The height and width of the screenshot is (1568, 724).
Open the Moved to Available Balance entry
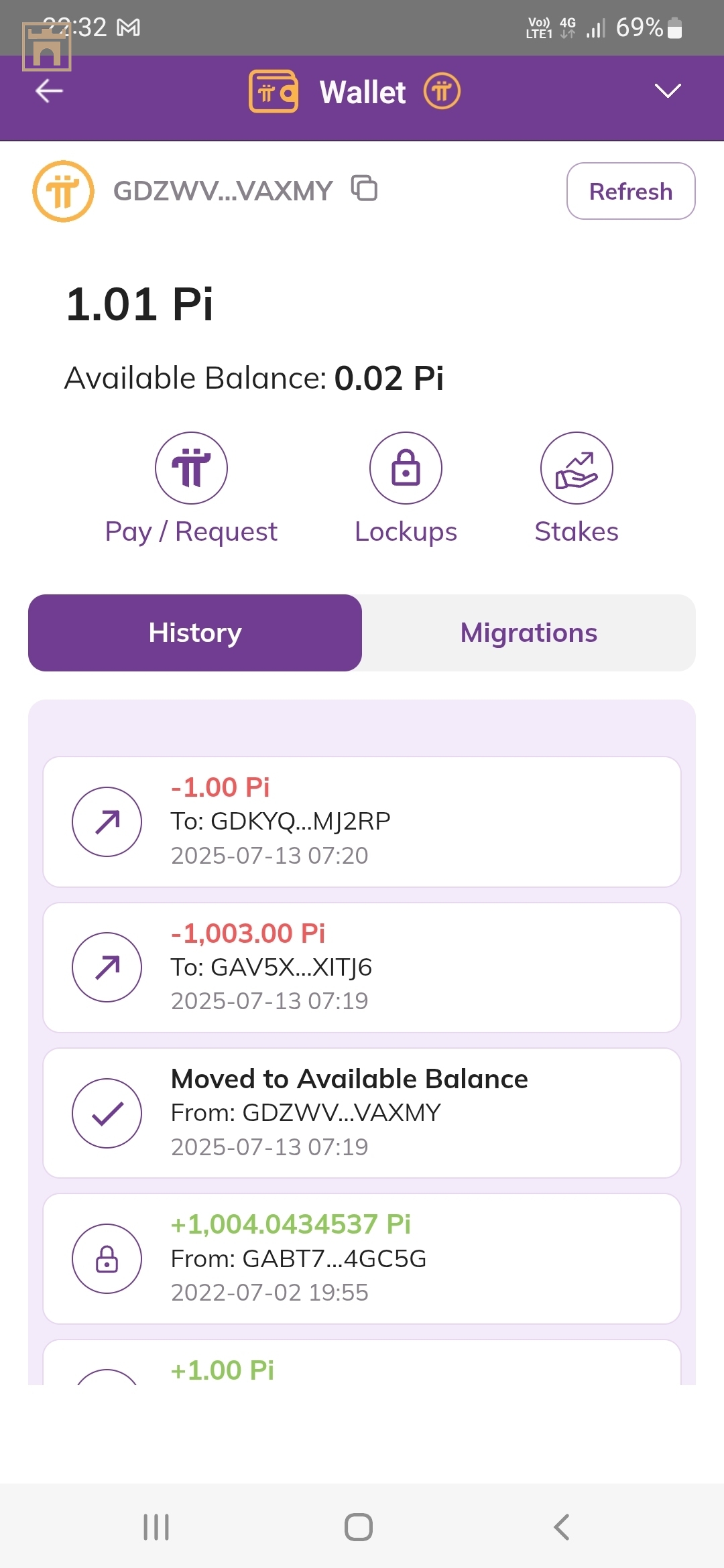click(x=362, y=1113)
